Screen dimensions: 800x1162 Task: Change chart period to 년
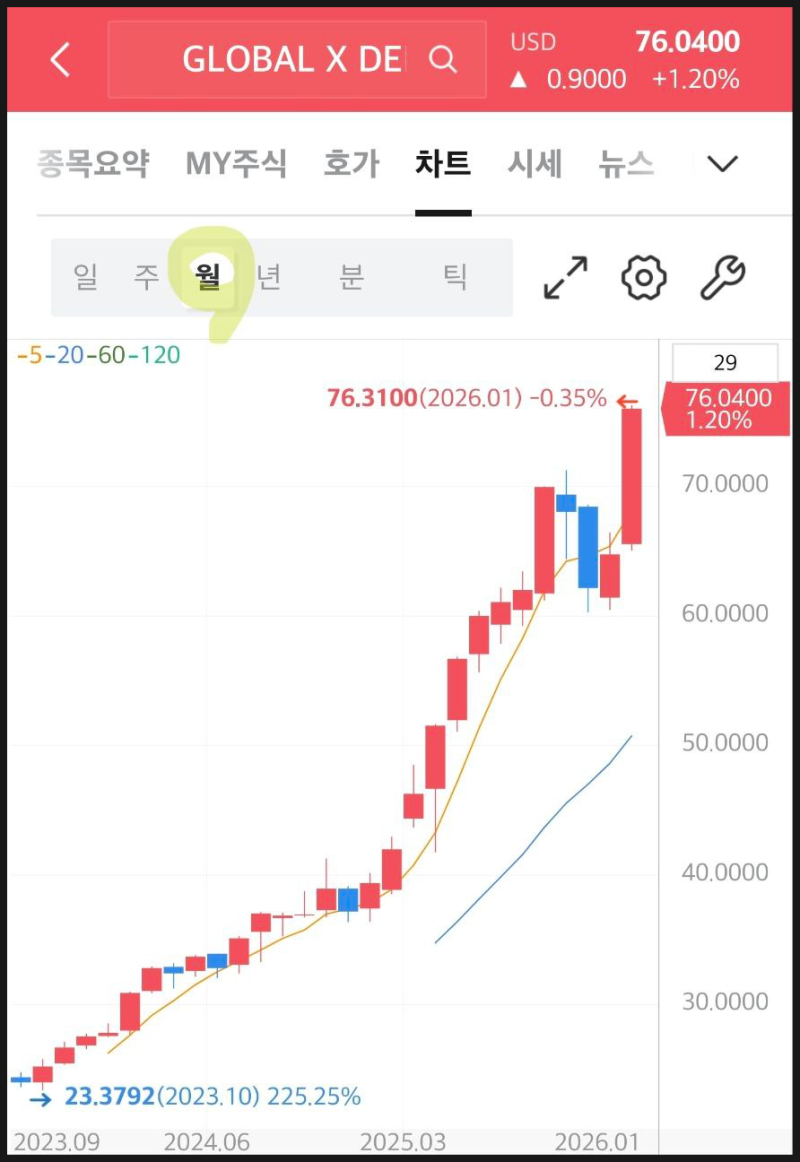pyautogui.click(x=268, y=277)
